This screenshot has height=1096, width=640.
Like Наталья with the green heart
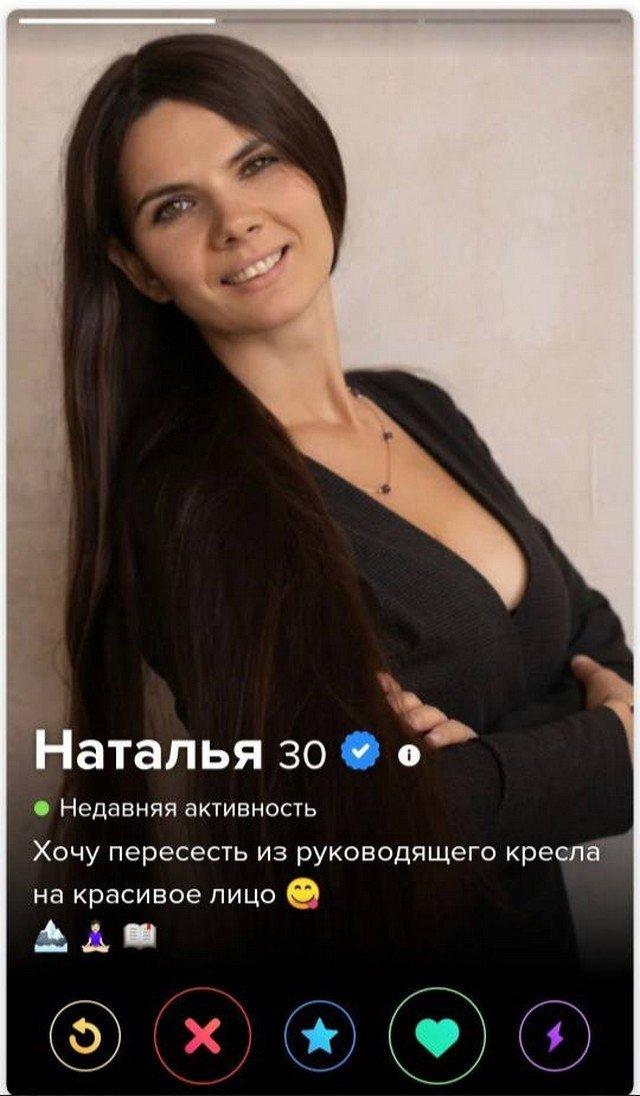click(437, 1035)
